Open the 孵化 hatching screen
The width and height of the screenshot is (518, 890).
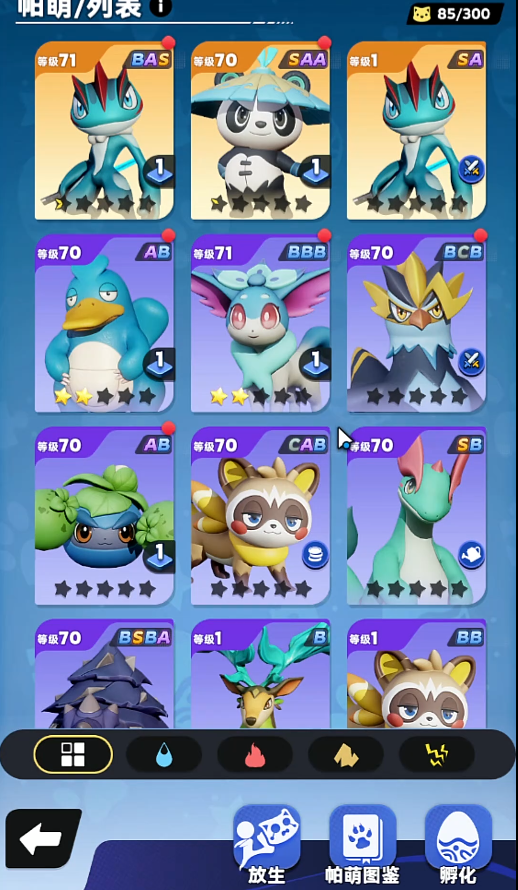click(458, 846)
